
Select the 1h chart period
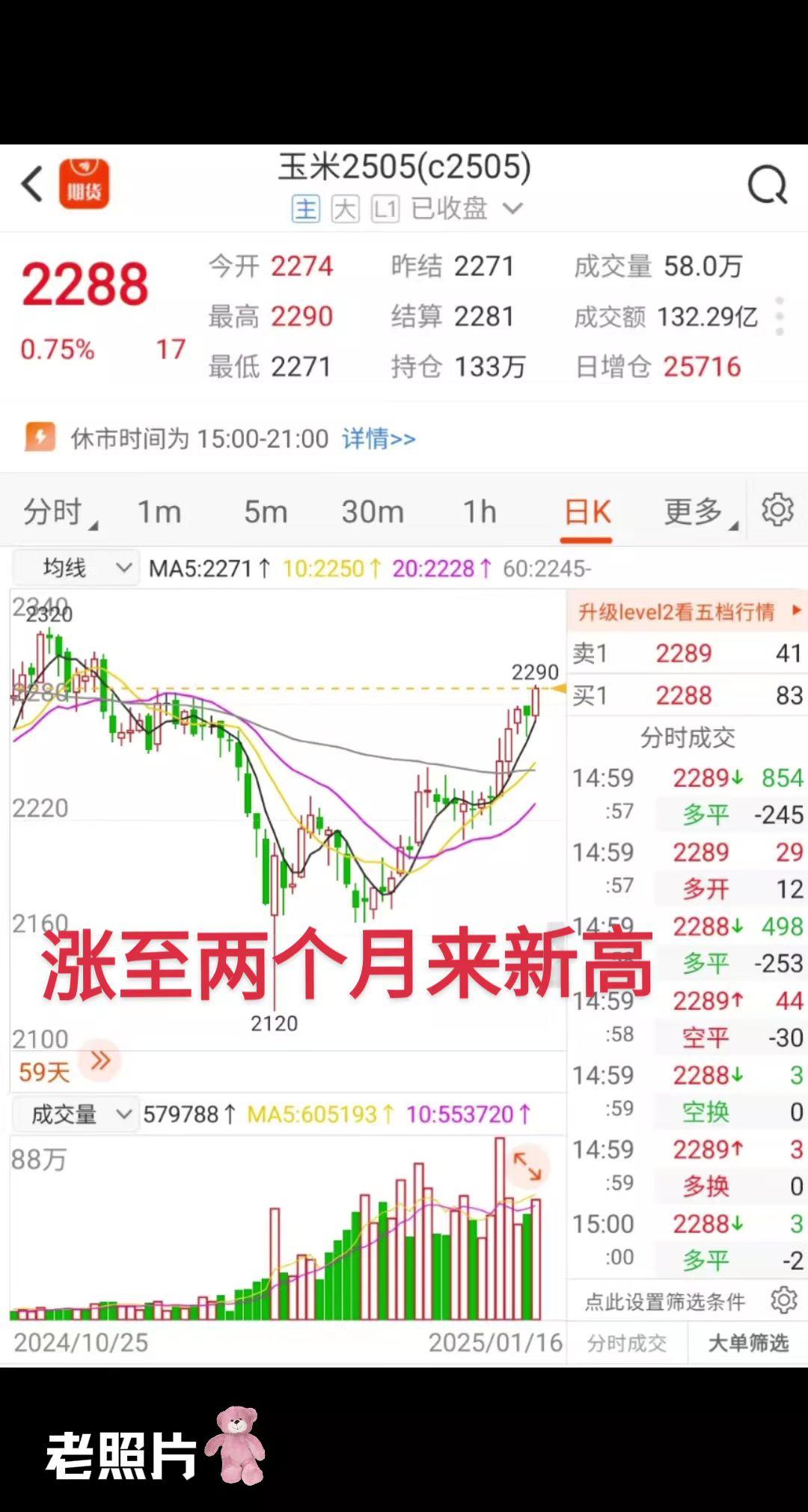[480, 512]
